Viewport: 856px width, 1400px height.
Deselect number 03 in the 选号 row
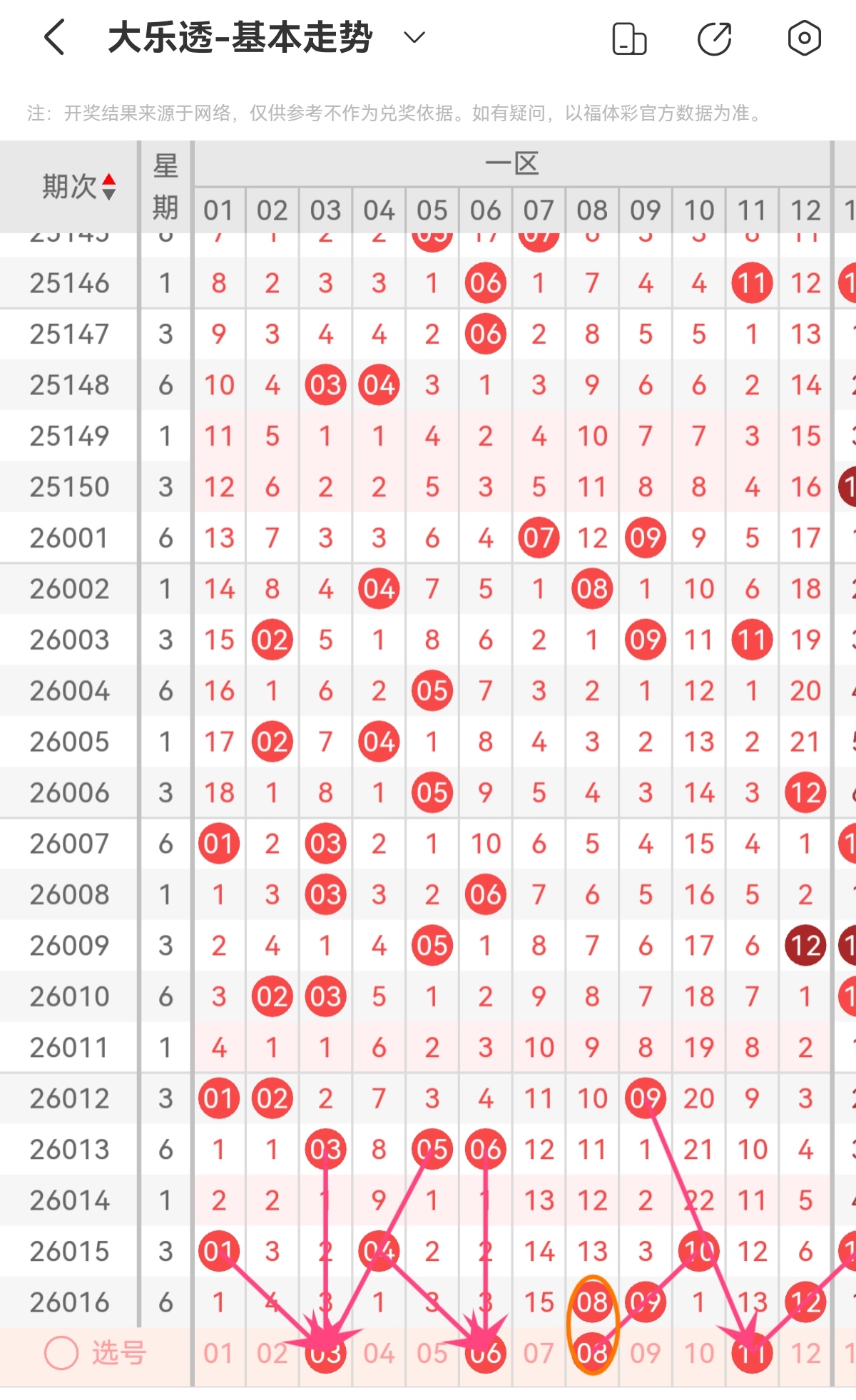[325, 1353]
